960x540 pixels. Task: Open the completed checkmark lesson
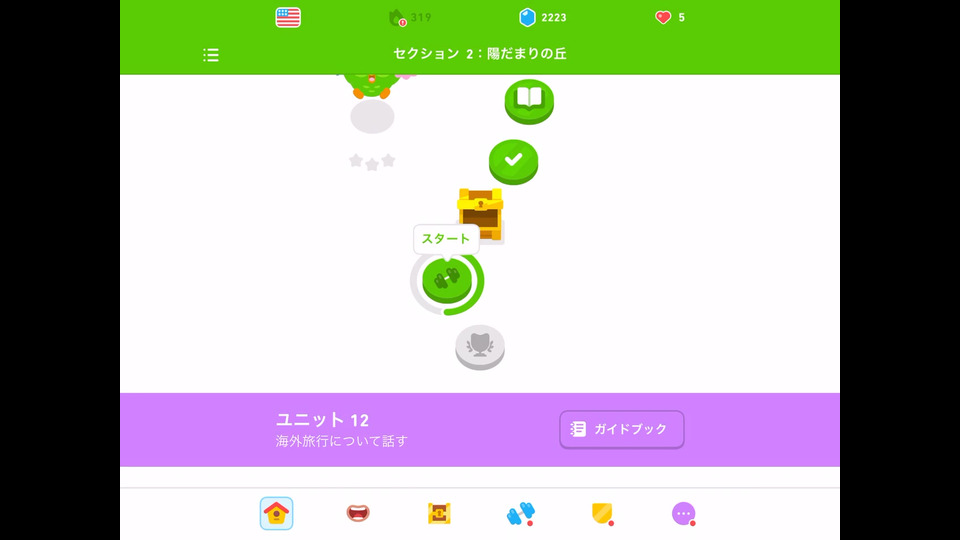click(513, 160)
